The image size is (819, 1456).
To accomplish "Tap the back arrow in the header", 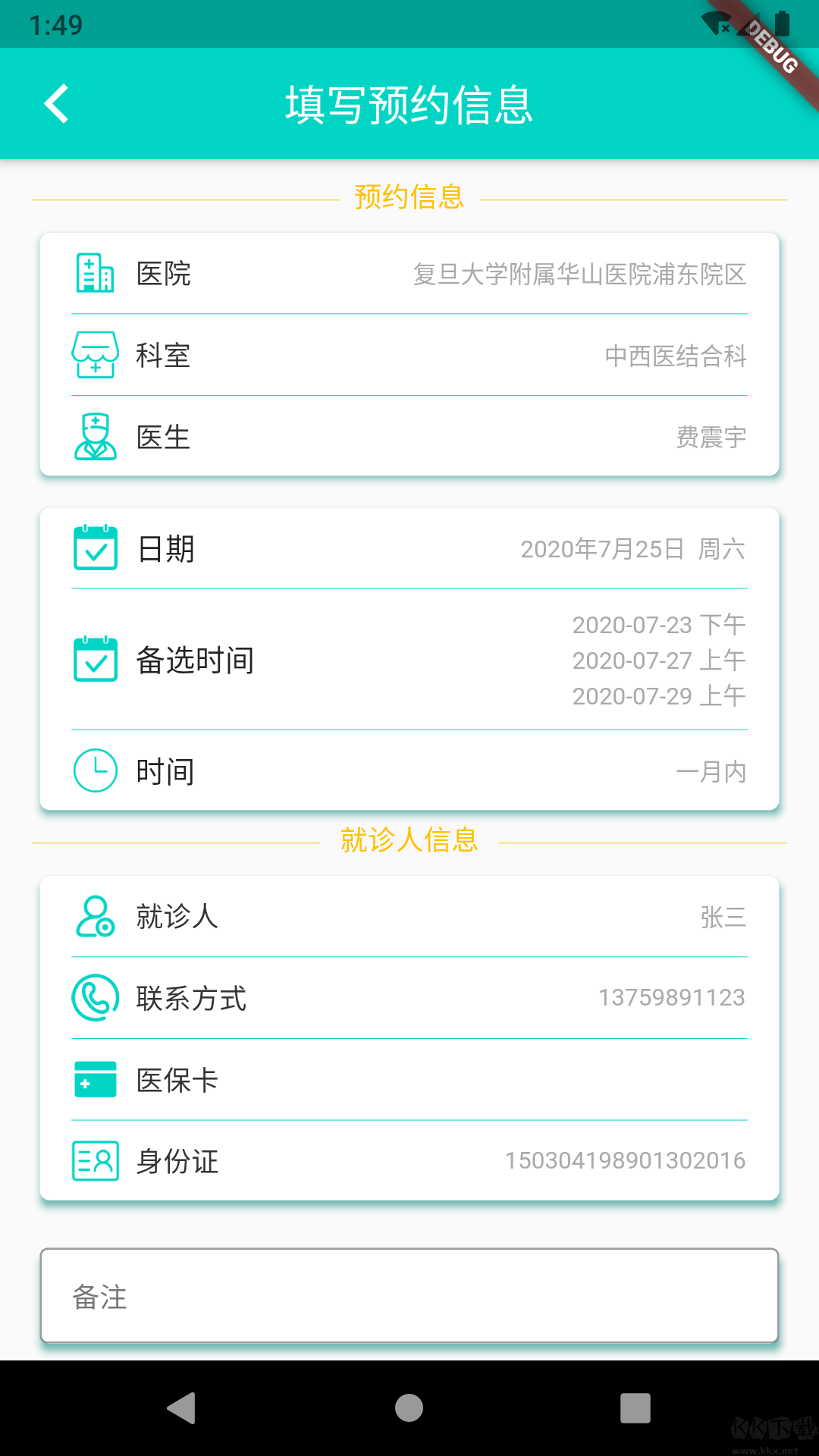I will (55, 104).
